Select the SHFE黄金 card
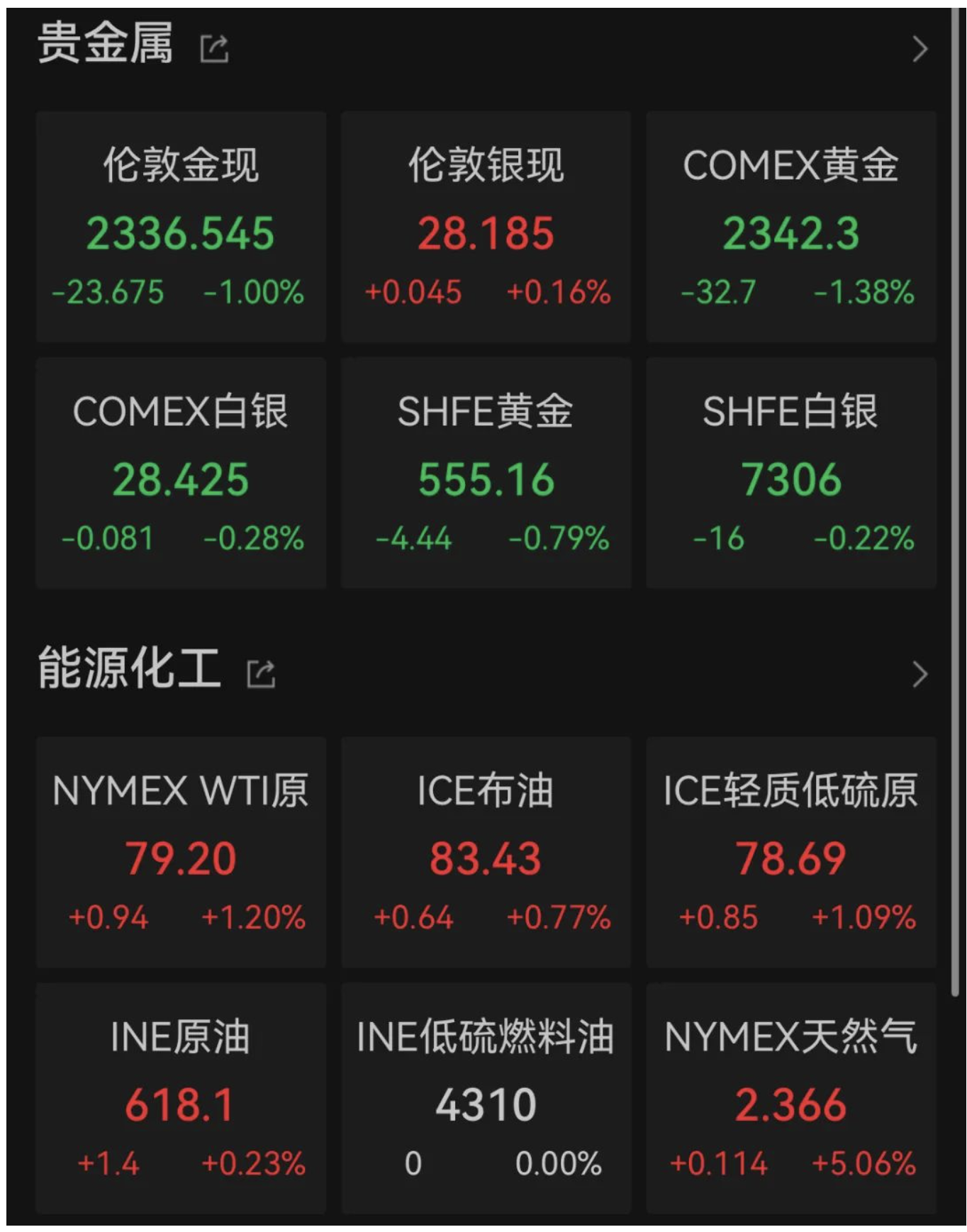 [486, 473]
